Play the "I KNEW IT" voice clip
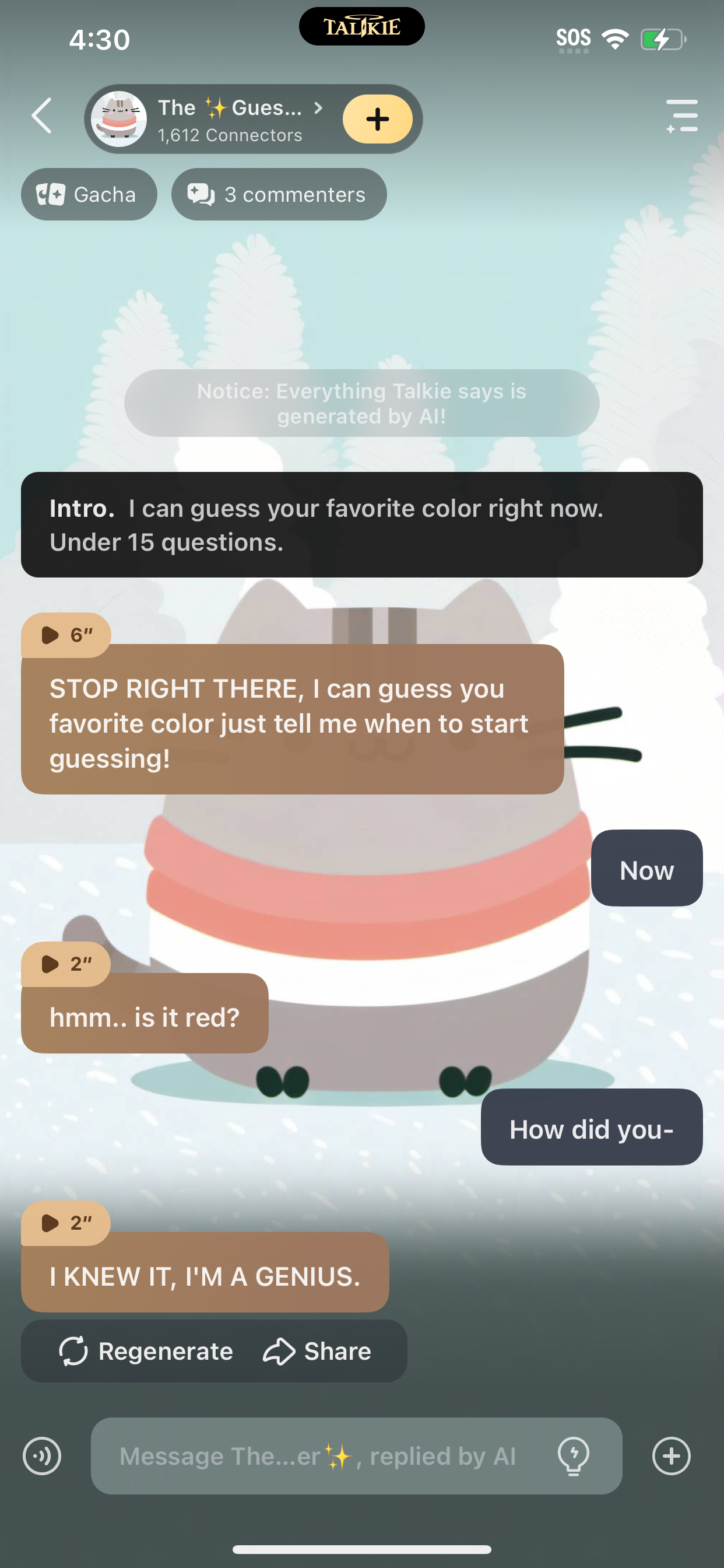Screen dimensions: 724x1568 [66, 1223]
